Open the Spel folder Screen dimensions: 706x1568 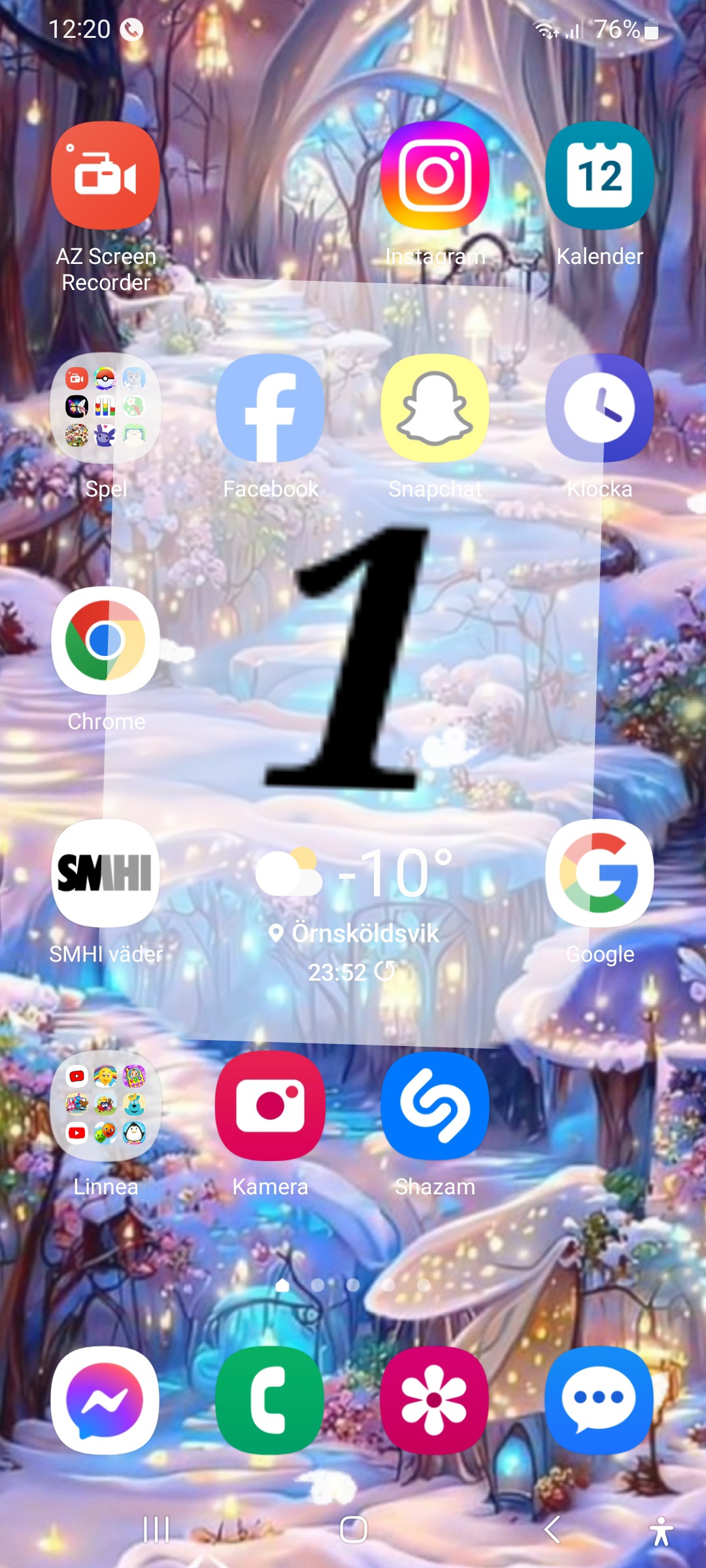pyautogui.click(x=105, y=408)
